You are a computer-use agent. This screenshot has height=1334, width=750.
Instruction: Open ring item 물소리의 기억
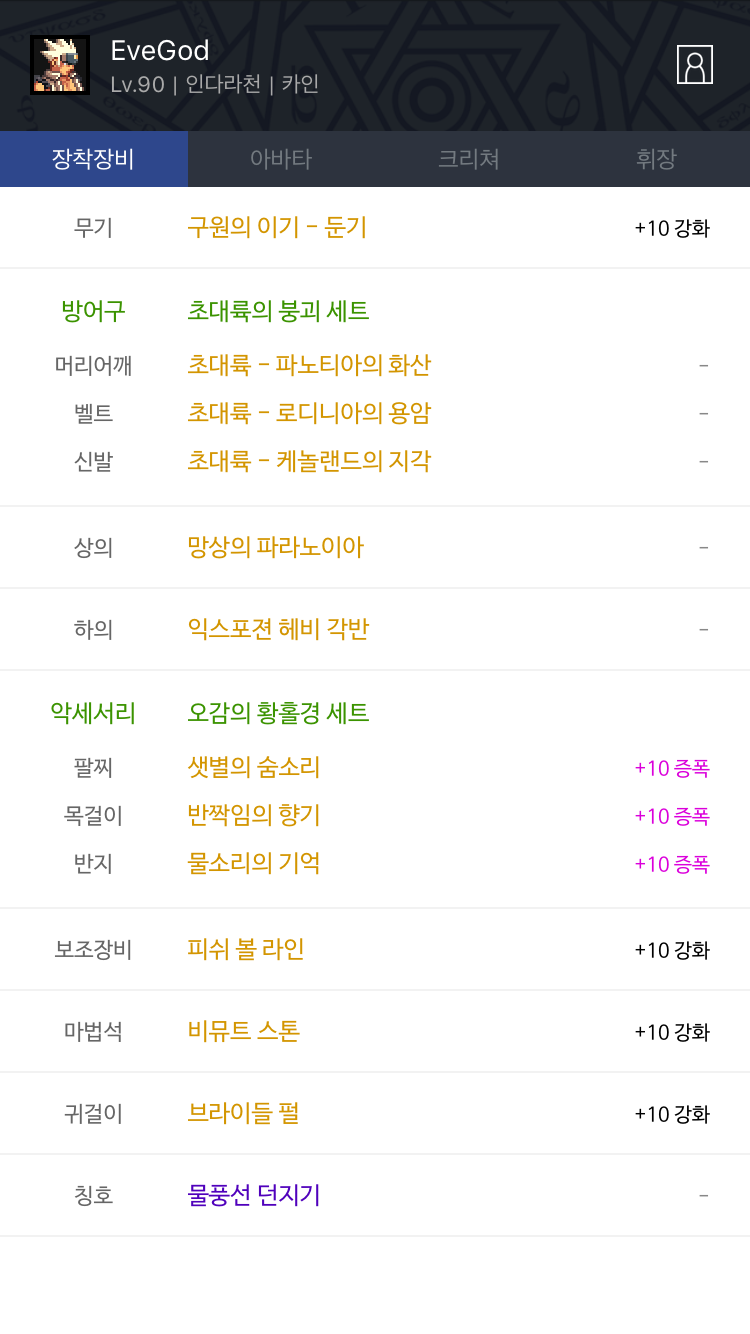[254, 863]
